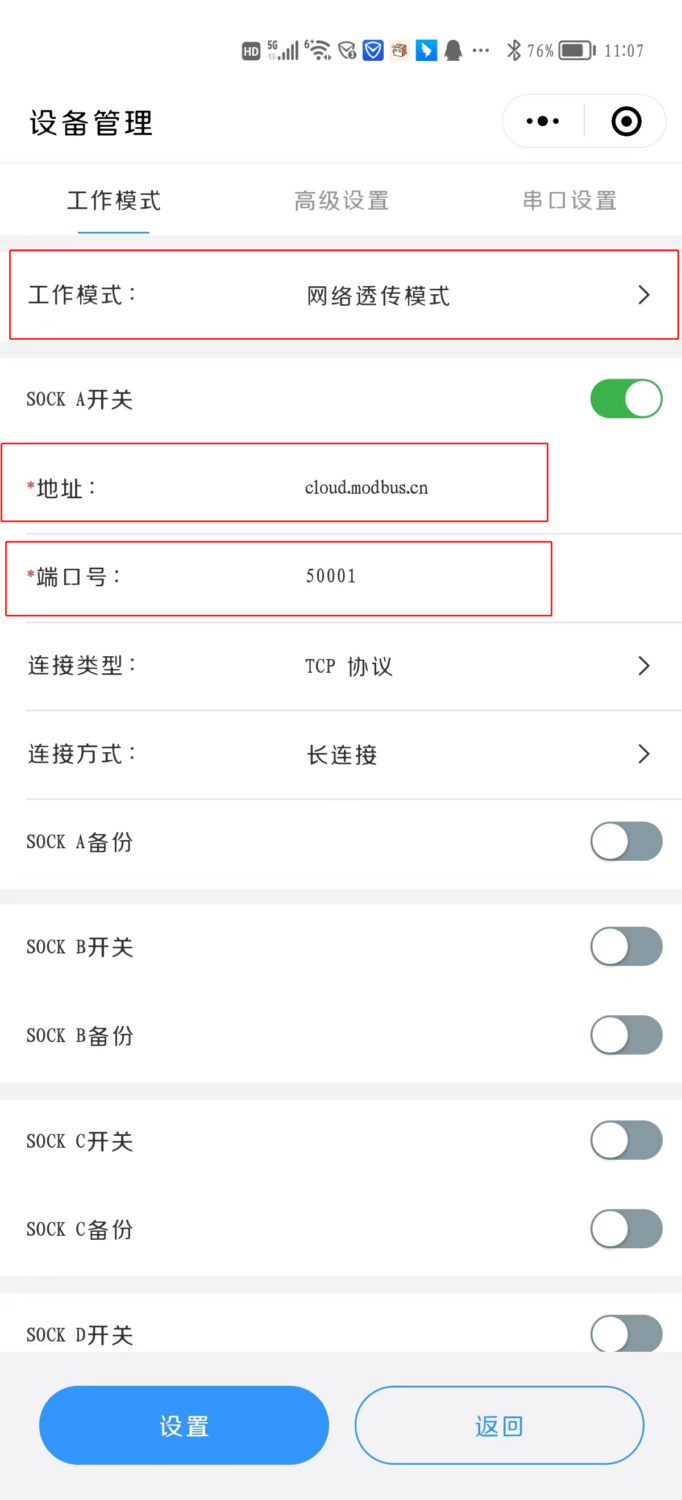Enable the SOCK A备份 switch

[x=626, y=842]
